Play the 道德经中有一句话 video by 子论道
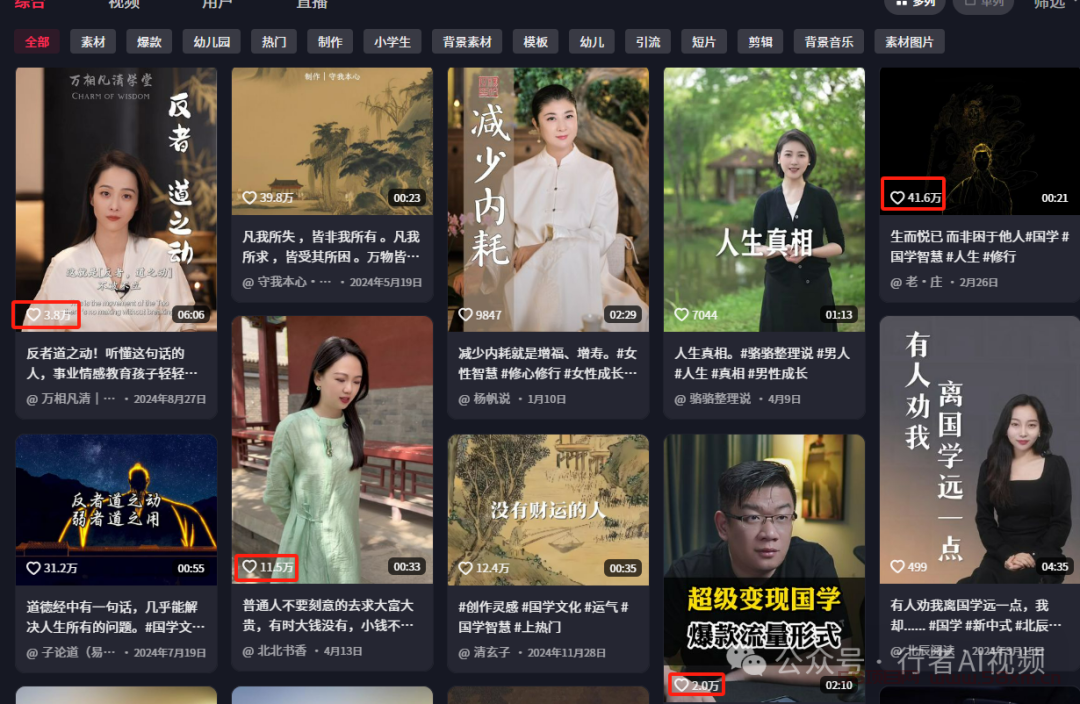The width and height of the screenshot is (1080, 704). coord(116,509)
